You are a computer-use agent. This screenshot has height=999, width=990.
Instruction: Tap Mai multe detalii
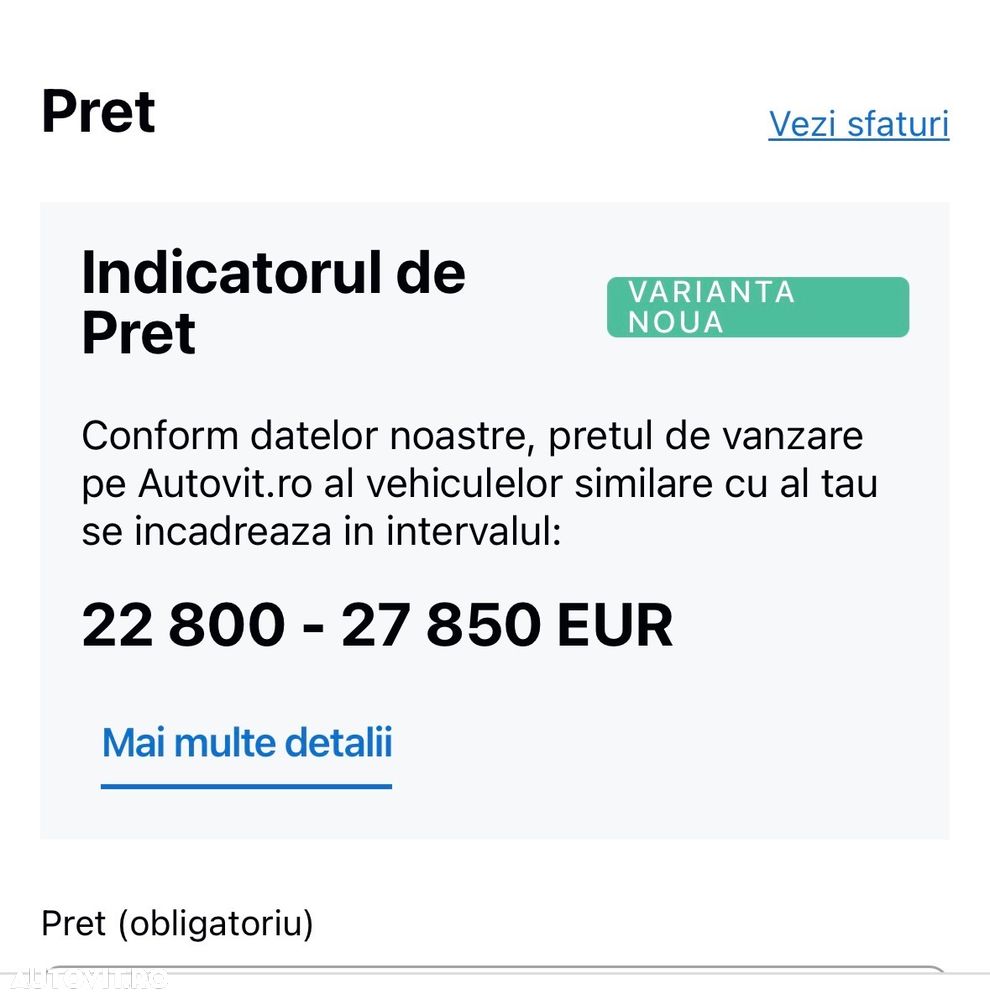pos(247,743)
